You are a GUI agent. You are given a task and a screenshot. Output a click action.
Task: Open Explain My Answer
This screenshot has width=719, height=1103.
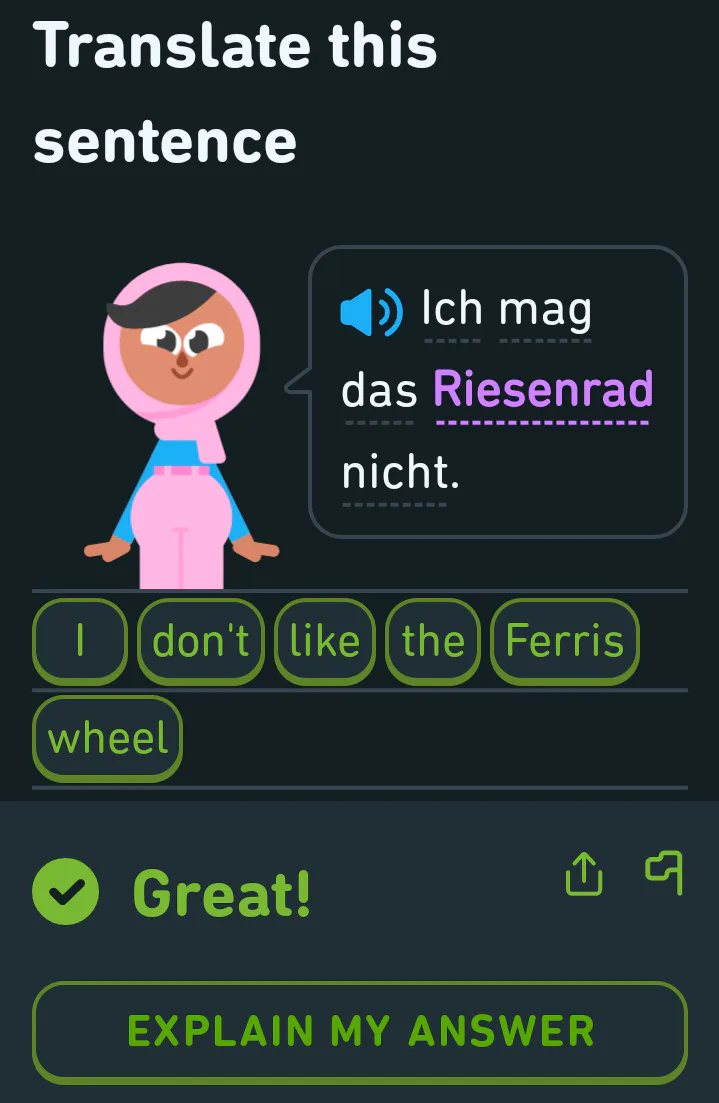tap(360, 1031)
